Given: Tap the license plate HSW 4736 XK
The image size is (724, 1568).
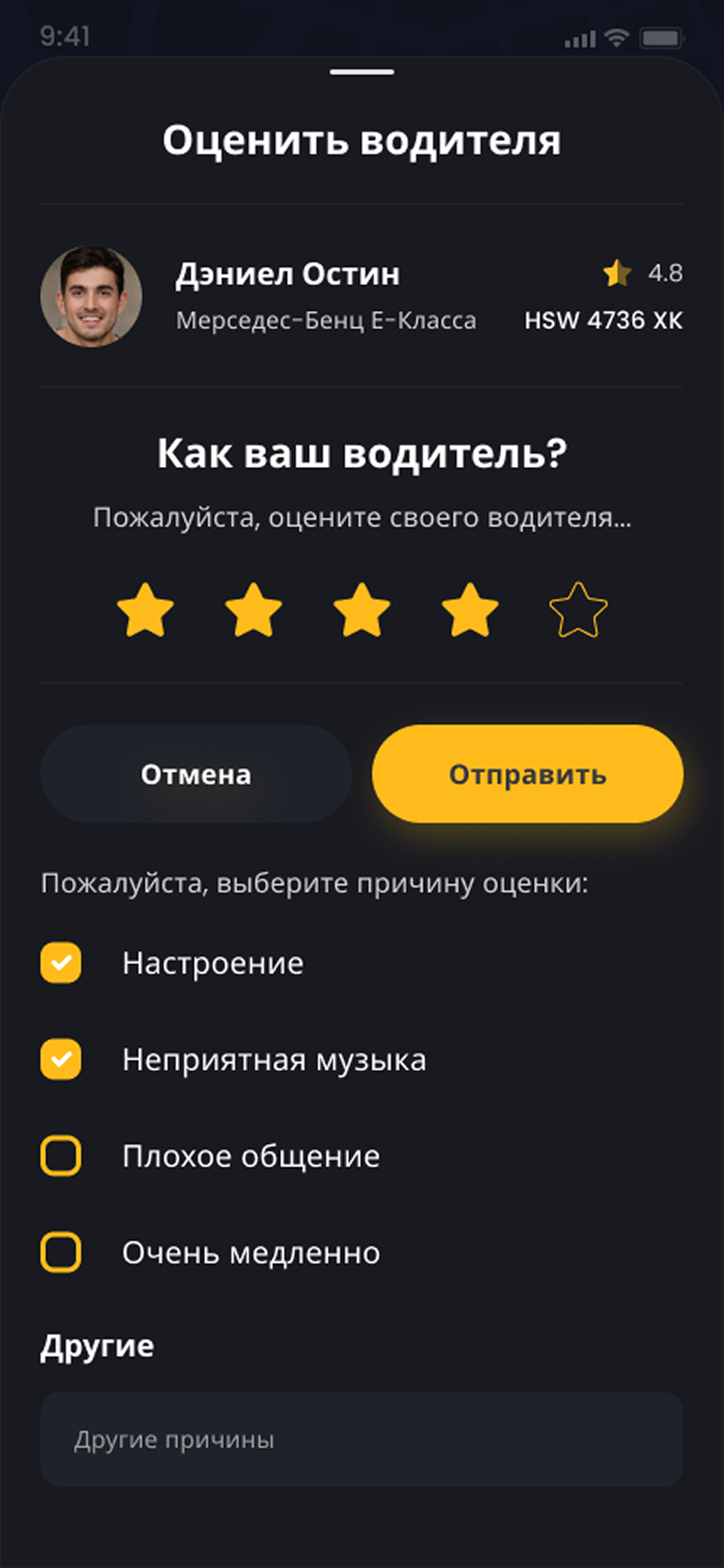Looking at the screenshot, I should tap(603, 321).
